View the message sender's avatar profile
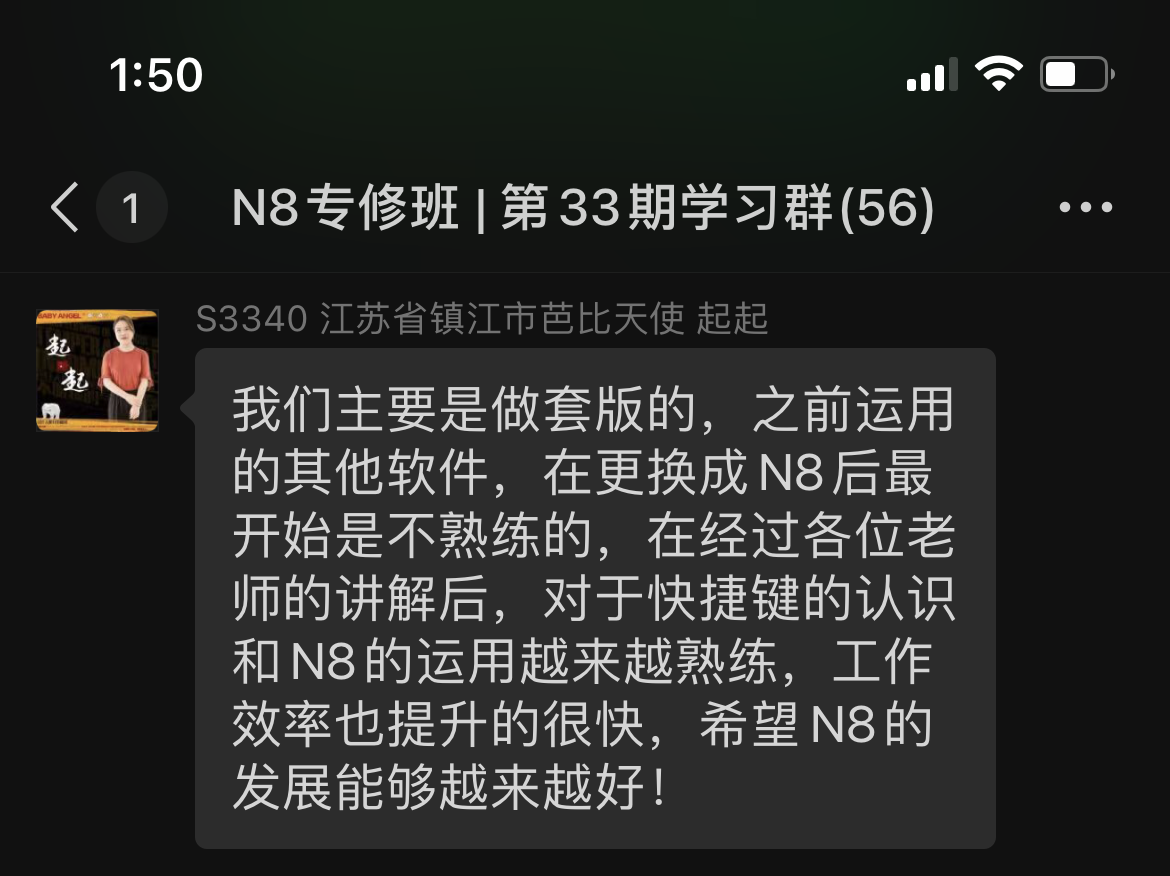 click(97, 371)
